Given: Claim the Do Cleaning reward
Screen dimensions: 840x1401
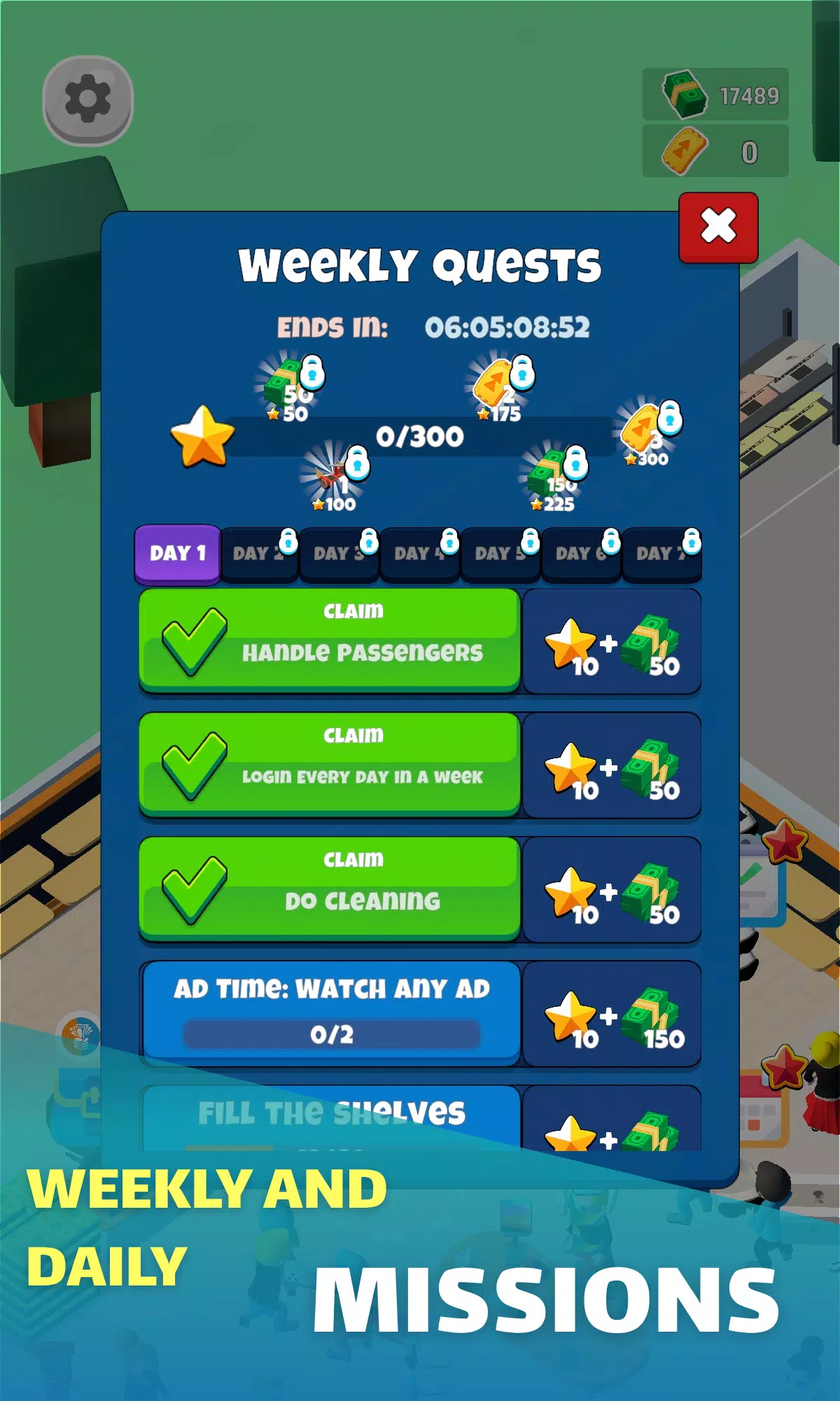Looking at the screenshot, I should [330, 888].
